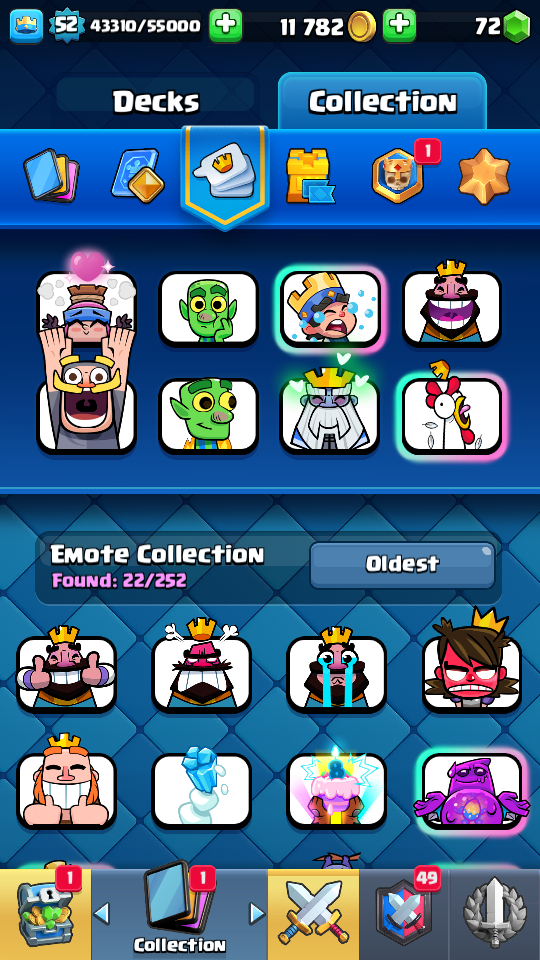Select the chicken emote in deck

point(452,415)
